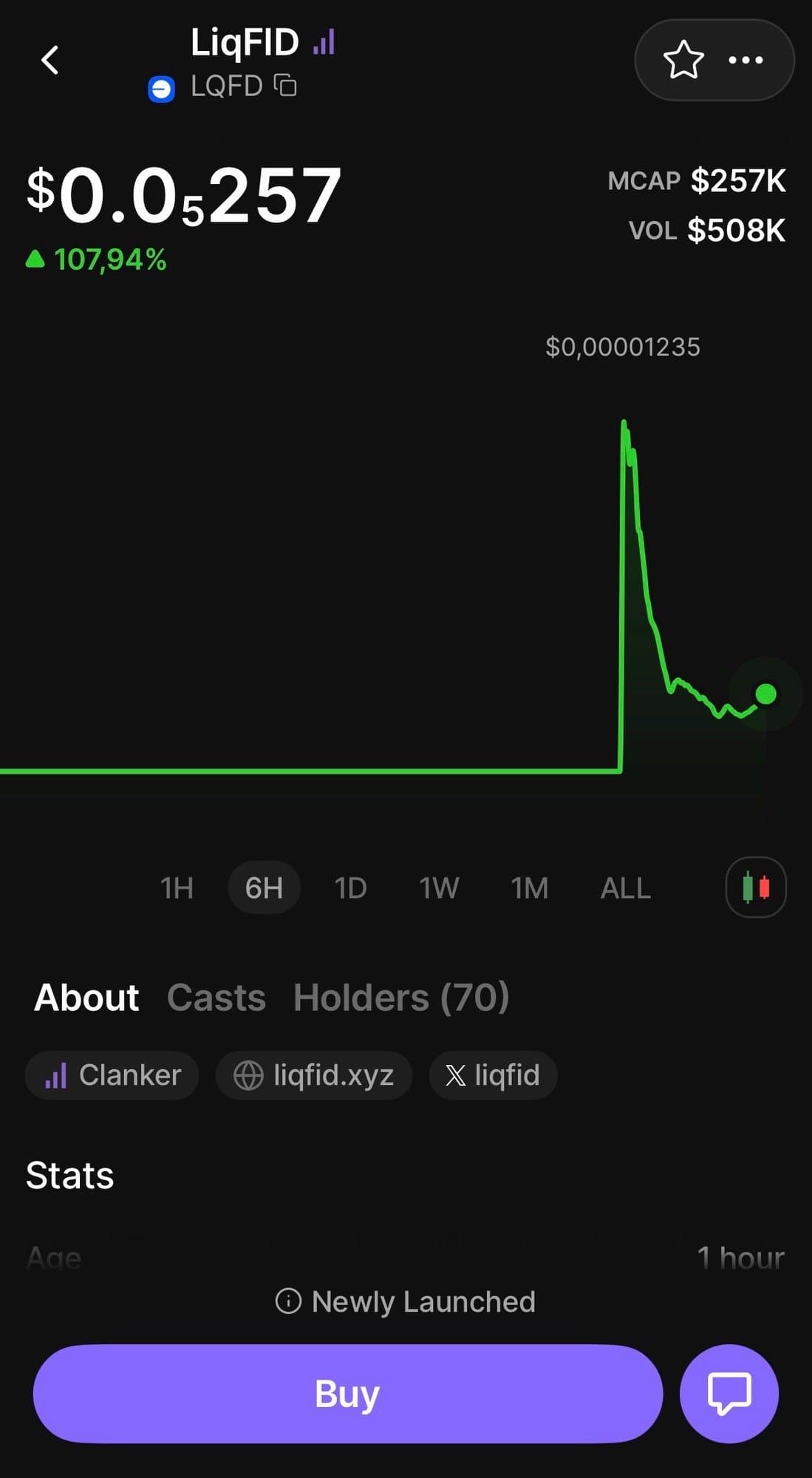Screen dimensions: 812x1478
Task: Go back using the top arrow
Action: tap(50, 60)
